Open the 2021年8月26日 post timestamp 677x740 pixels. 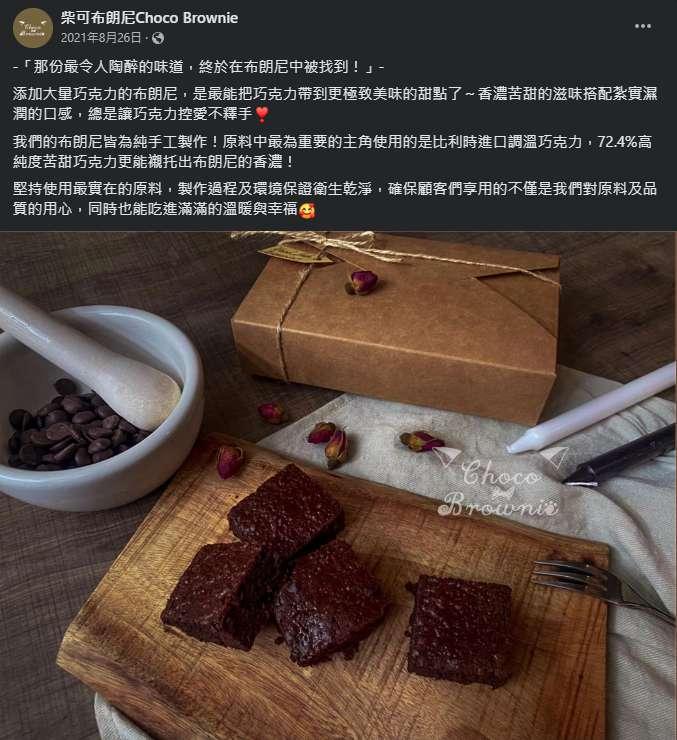tap(102, 38)
